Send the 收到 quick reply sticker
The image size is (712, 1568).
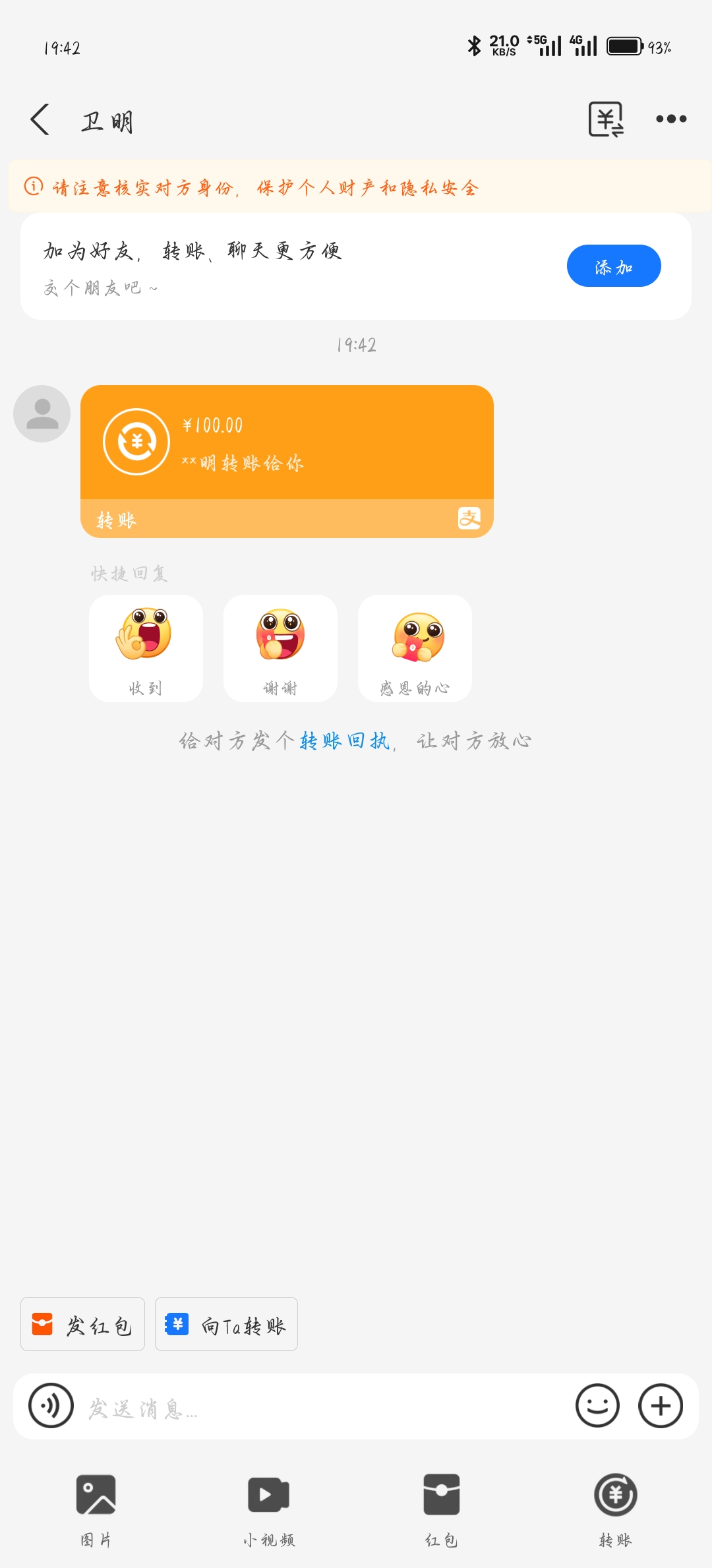146,648
